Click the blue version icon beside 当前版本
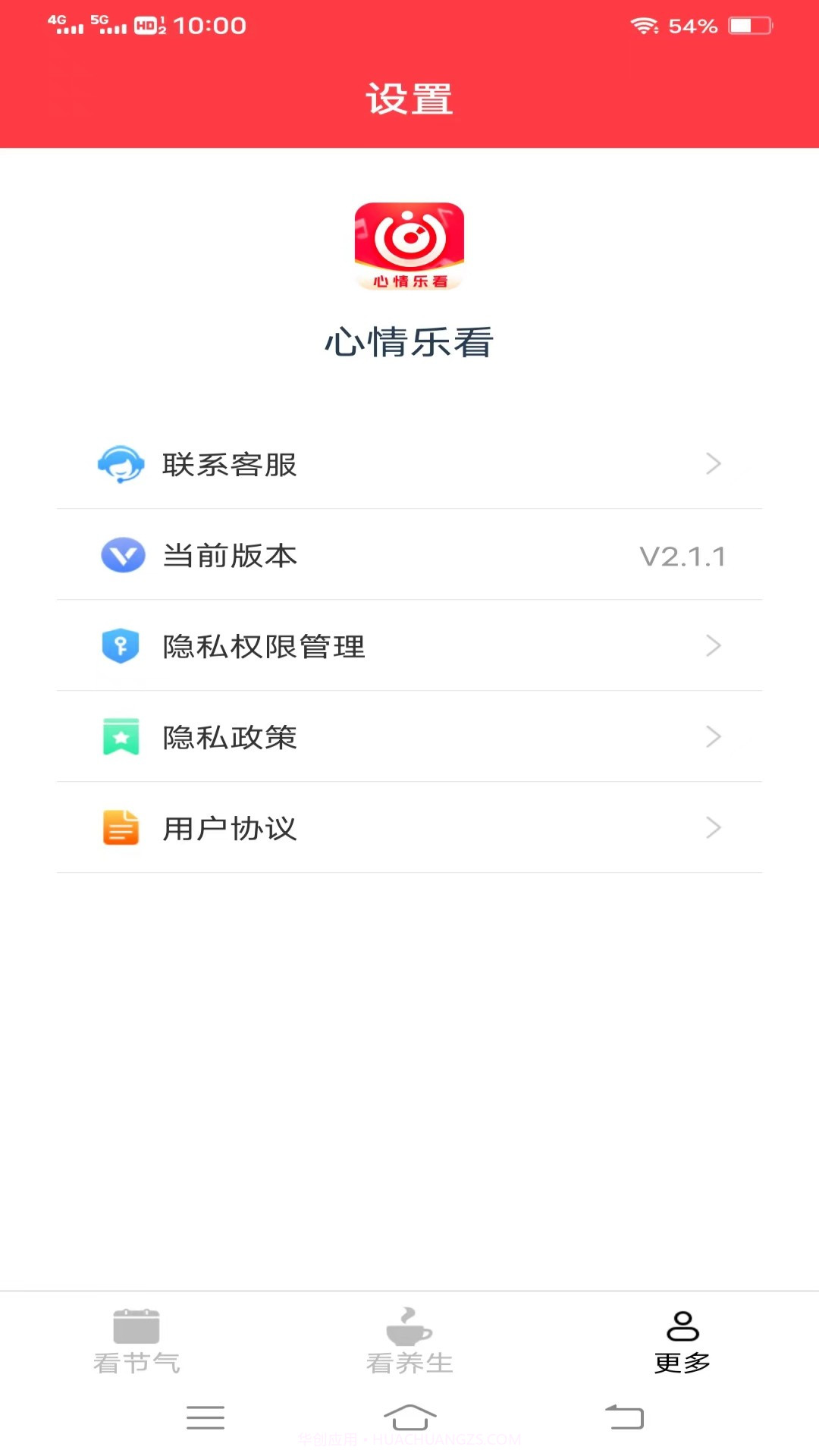Viewport: 819px width, 1456px height. point(121,555)
